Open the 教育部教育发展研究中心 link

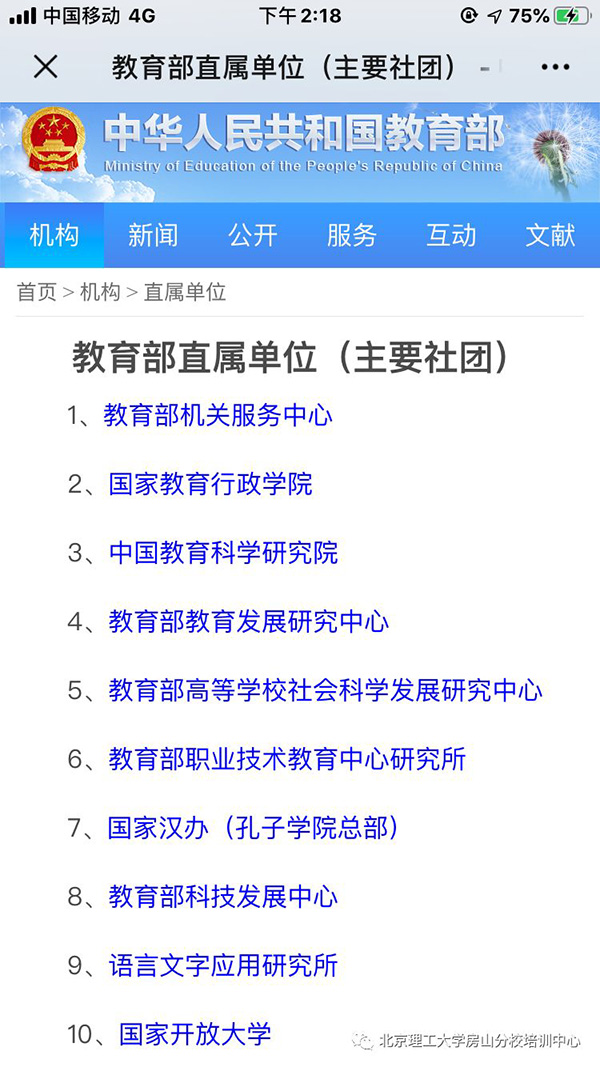[x=248, y=621]
